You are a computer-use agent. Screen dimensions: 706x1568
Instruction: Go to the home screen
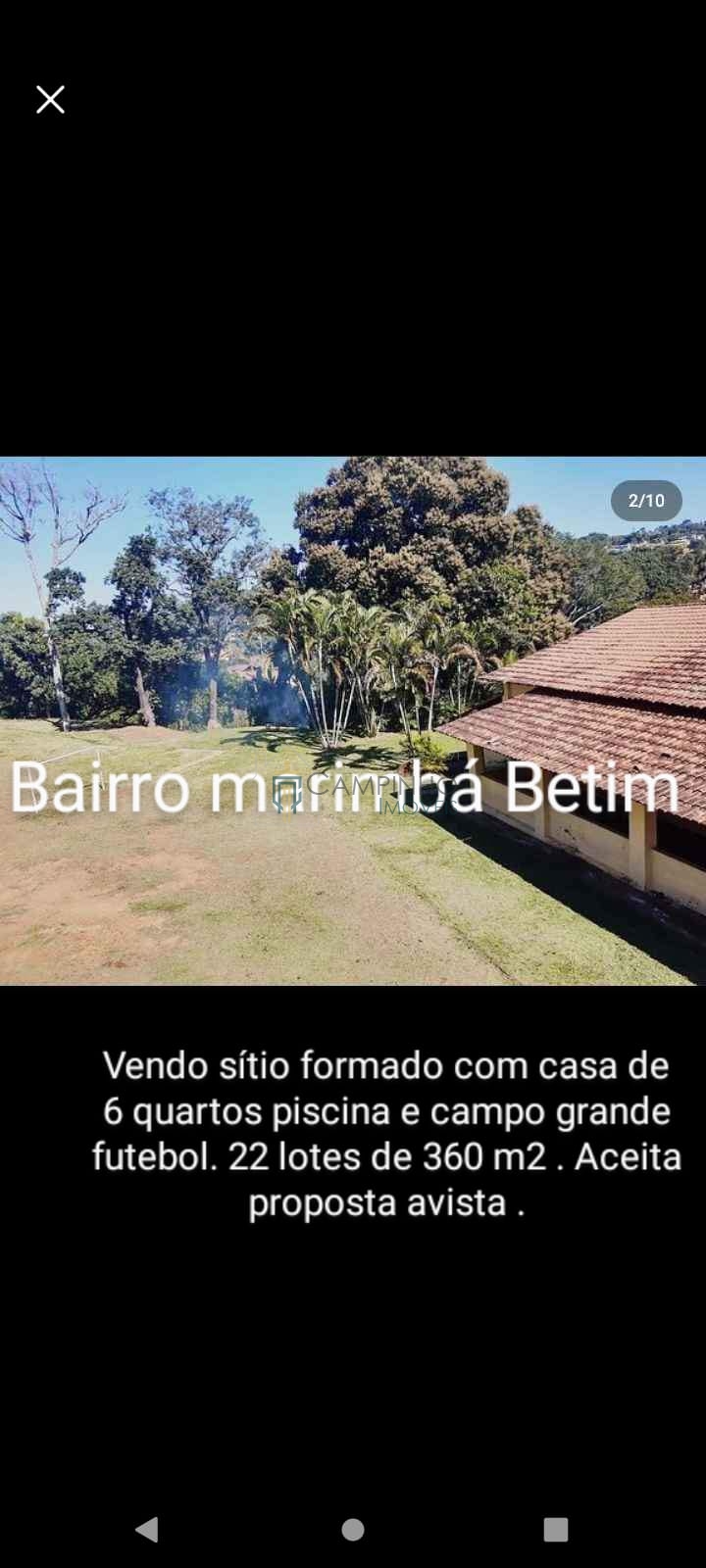[353, 1530]
